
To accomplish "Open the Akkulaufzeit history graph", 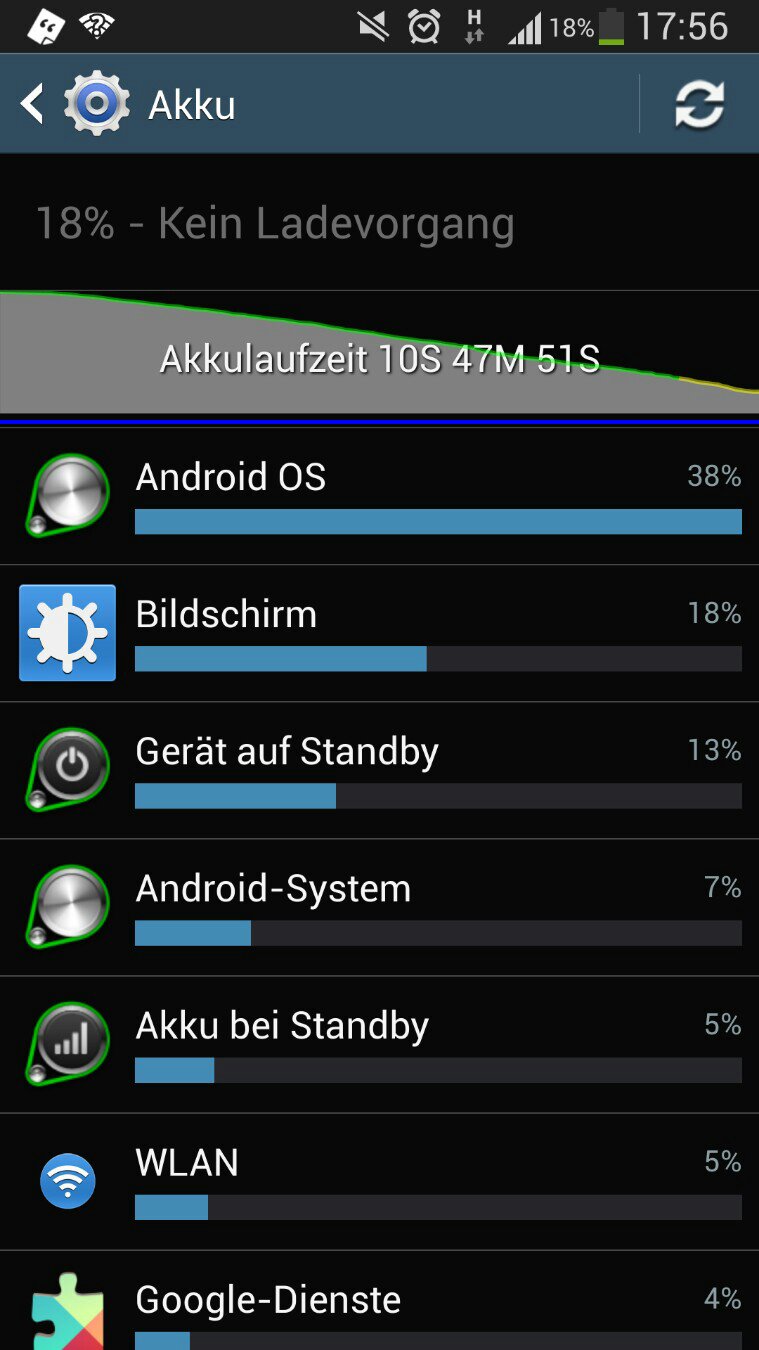I will [379, 352].
